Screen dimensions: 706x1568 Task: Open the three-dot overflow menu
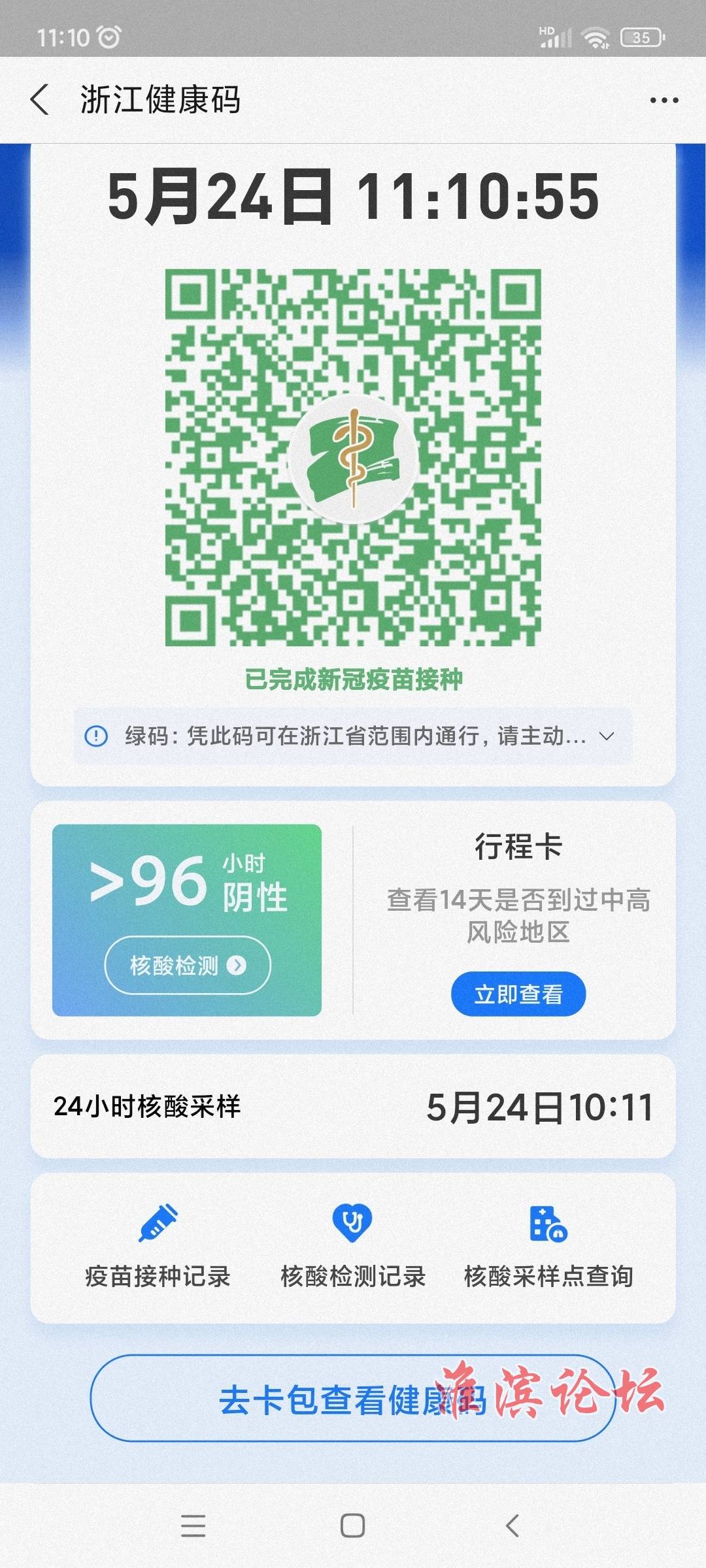[x=664, y=100]
